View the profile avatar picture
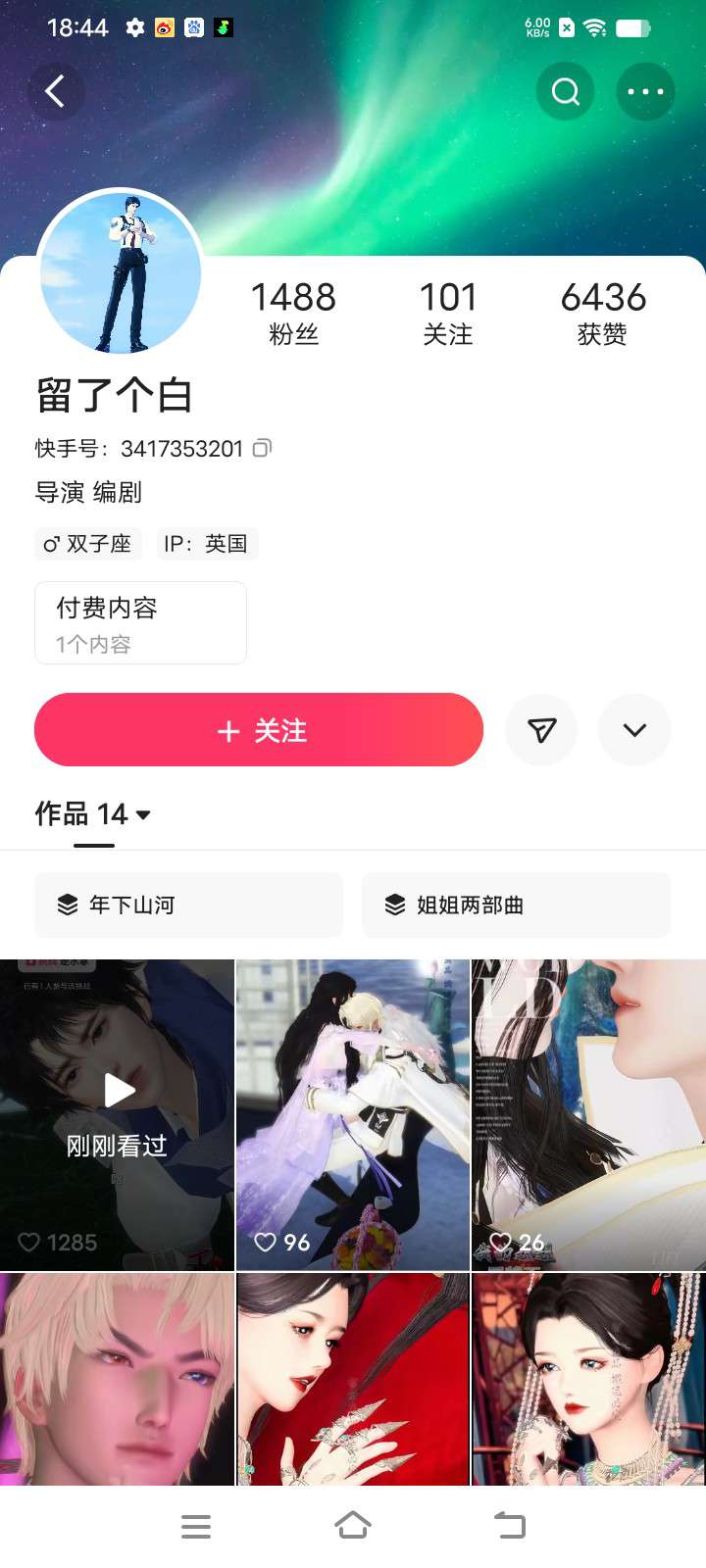 point(121,272)
